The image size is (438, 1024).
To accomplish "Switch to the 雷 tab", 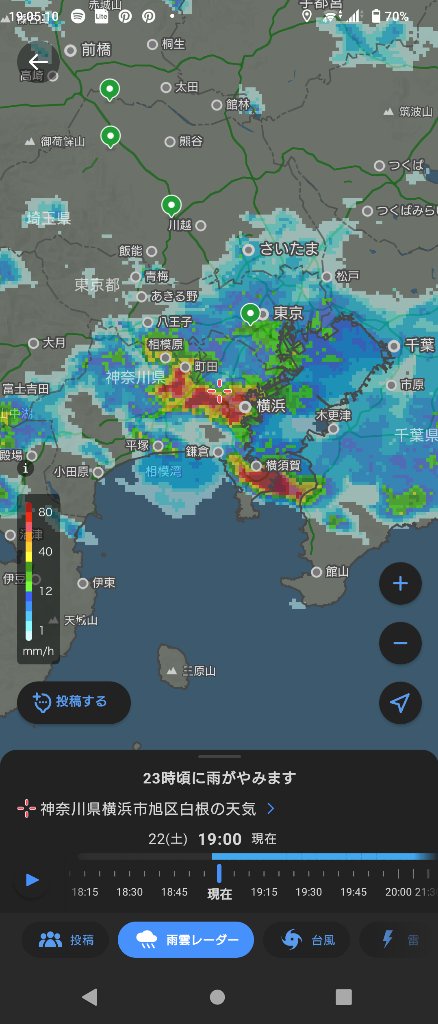I will pyautogui.click(x=399, y=940).
